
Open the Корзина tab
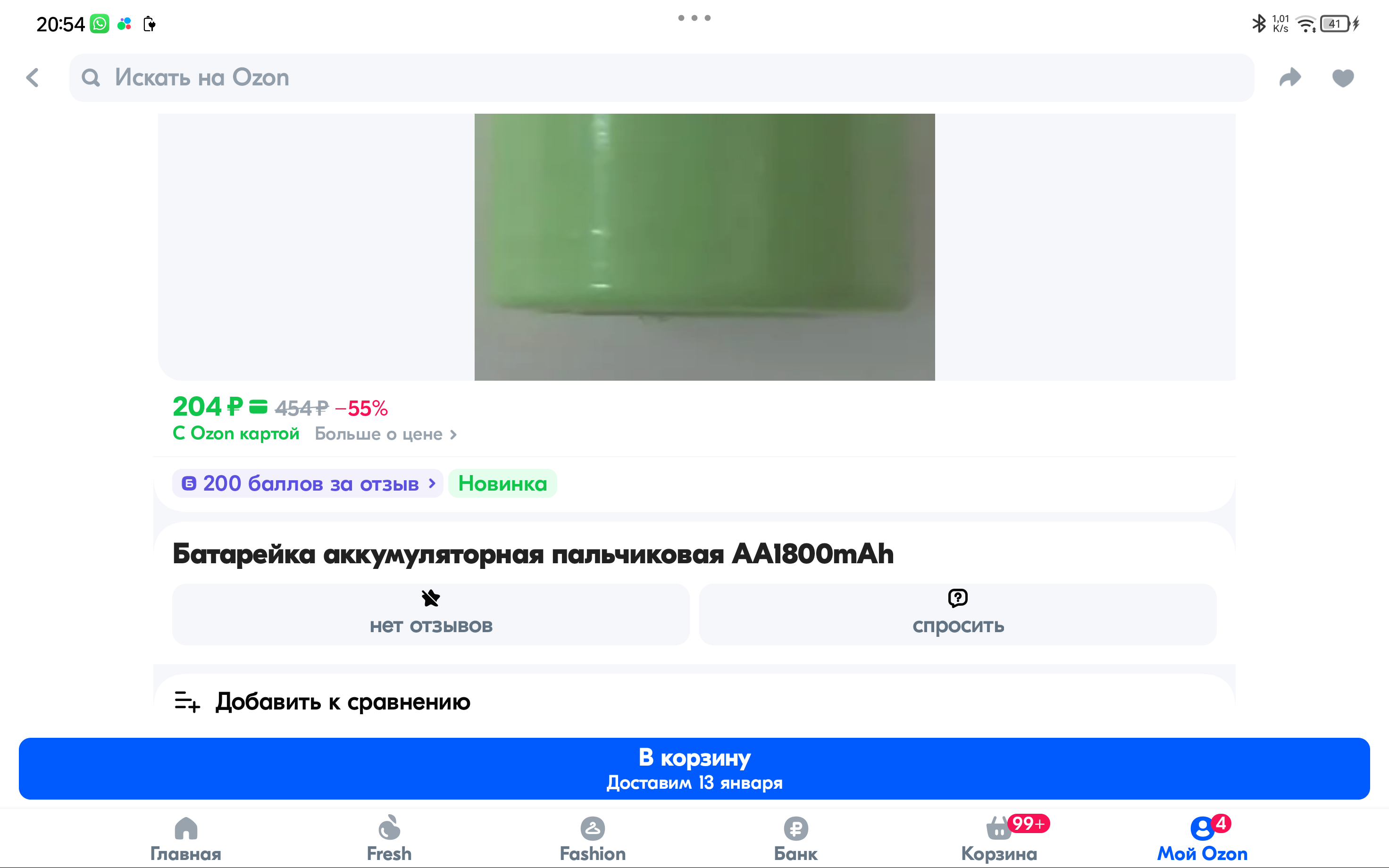[999, 839]
